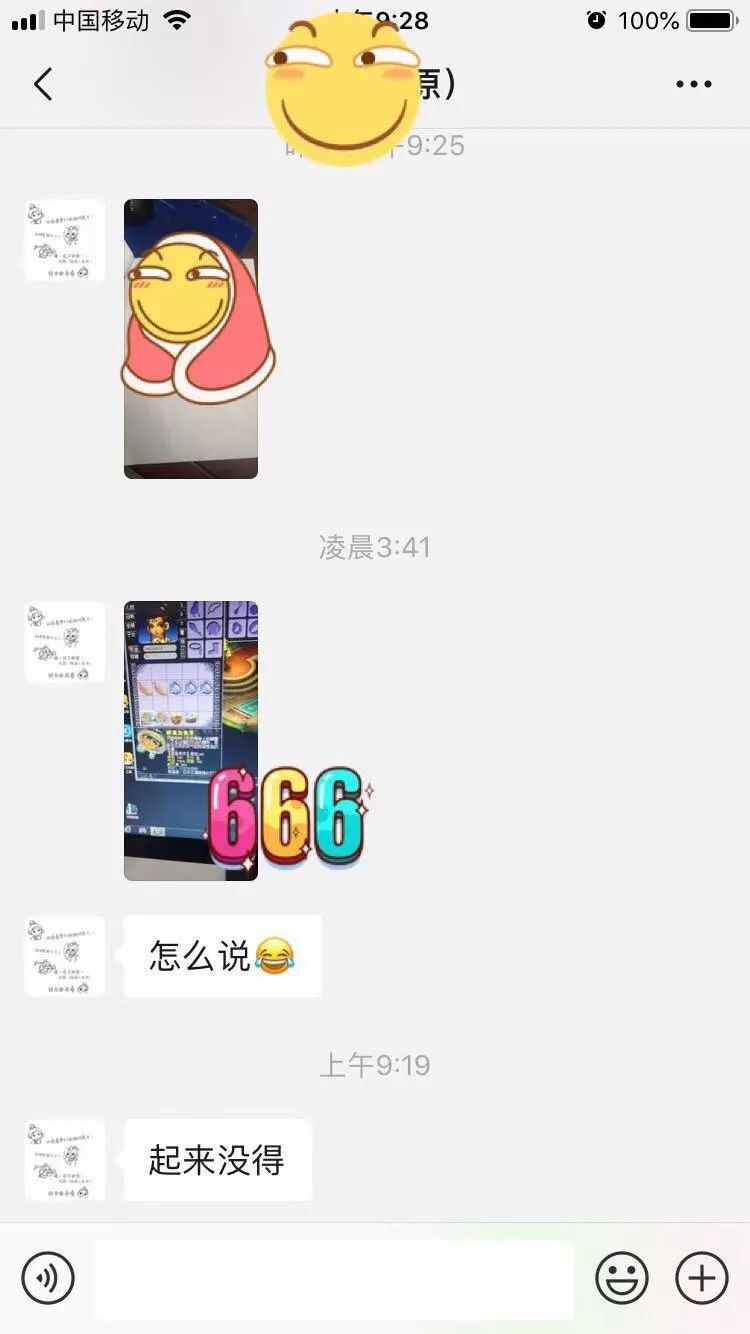
Task: Open the game screenshot photo message
Action: point(191,741)
